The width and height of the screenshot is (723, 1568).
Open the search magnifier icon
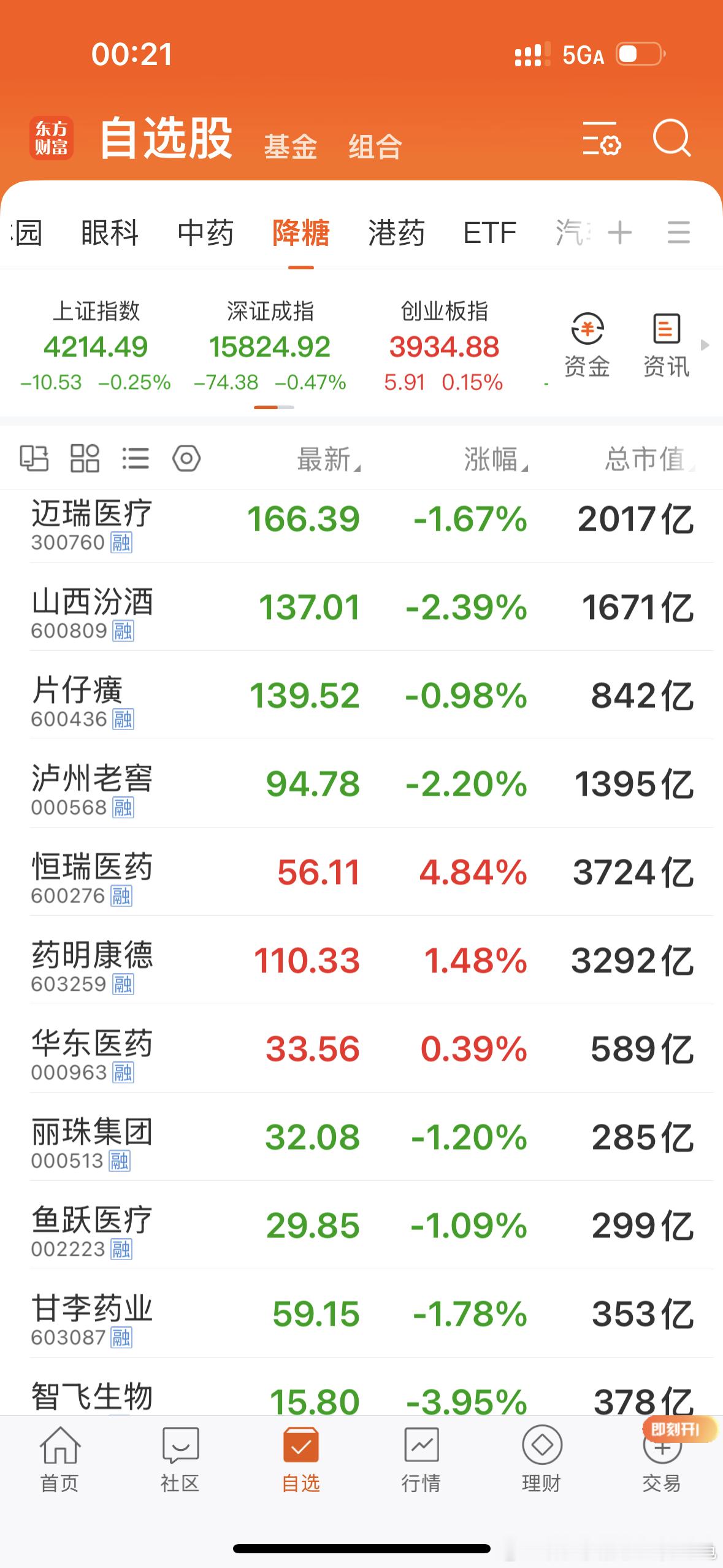click(x=671, y=137)
